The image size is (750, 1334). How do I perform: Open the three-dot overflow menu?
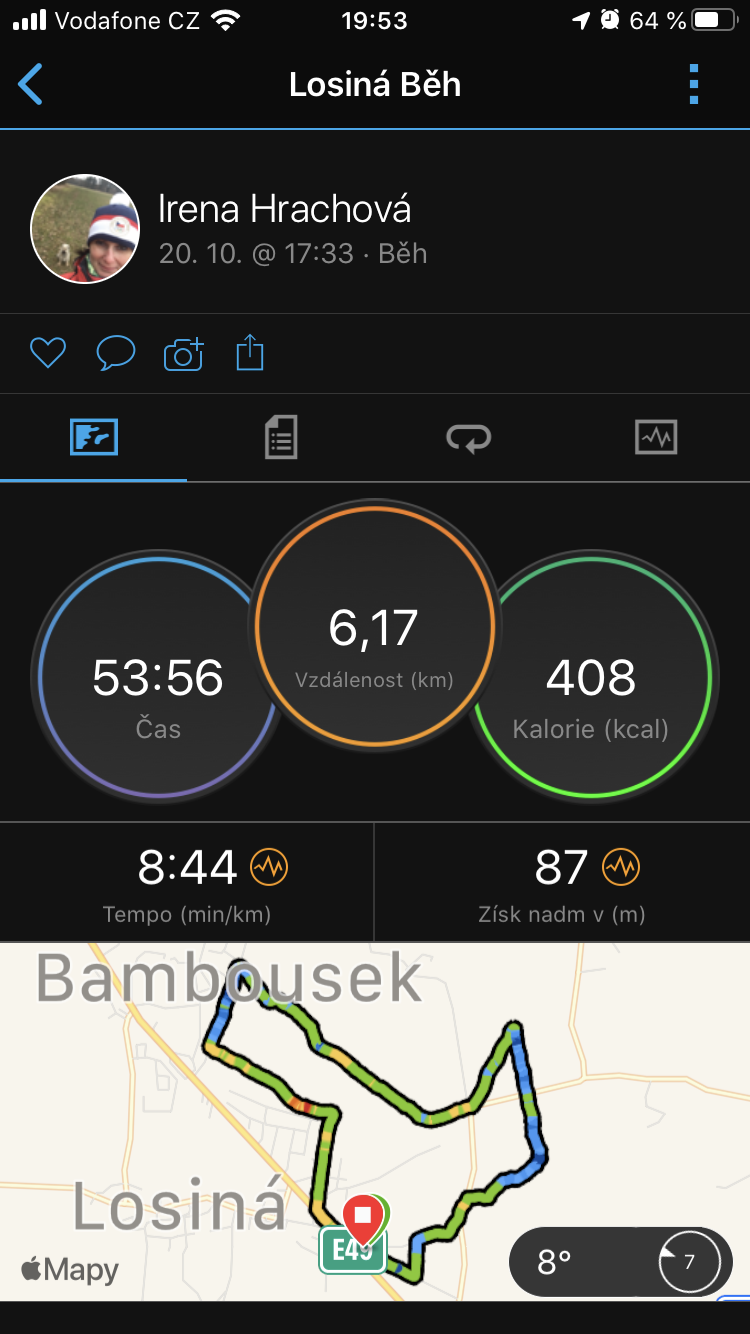(x=694, y=85)
